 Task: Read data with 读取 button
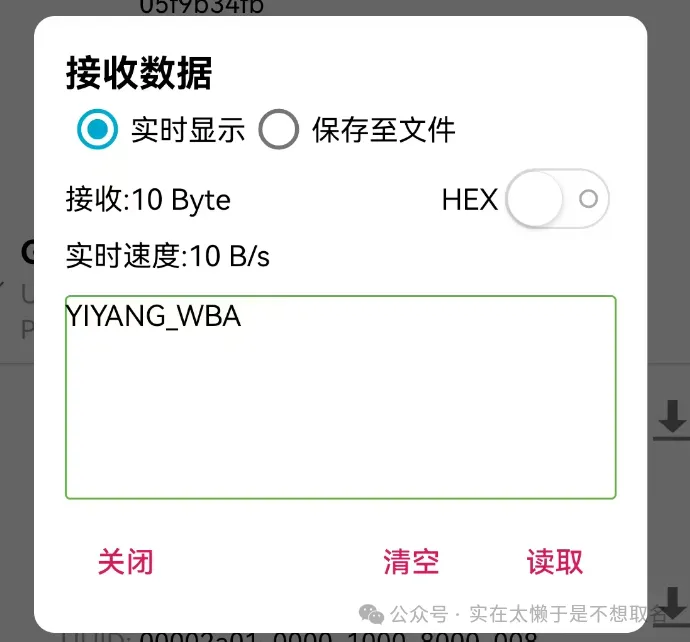tap(555, 561)
